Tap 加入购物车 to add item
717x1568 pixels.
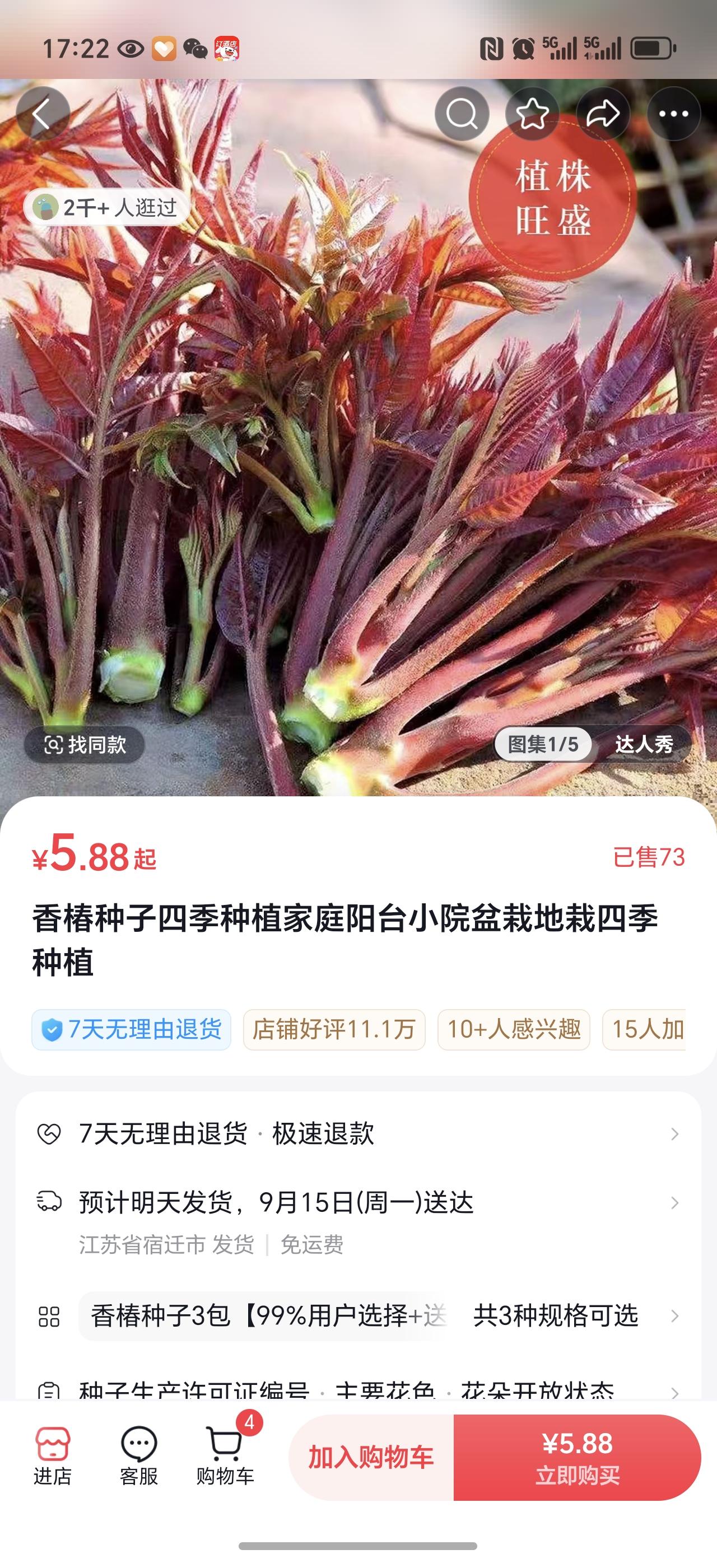click(371, 1457)
